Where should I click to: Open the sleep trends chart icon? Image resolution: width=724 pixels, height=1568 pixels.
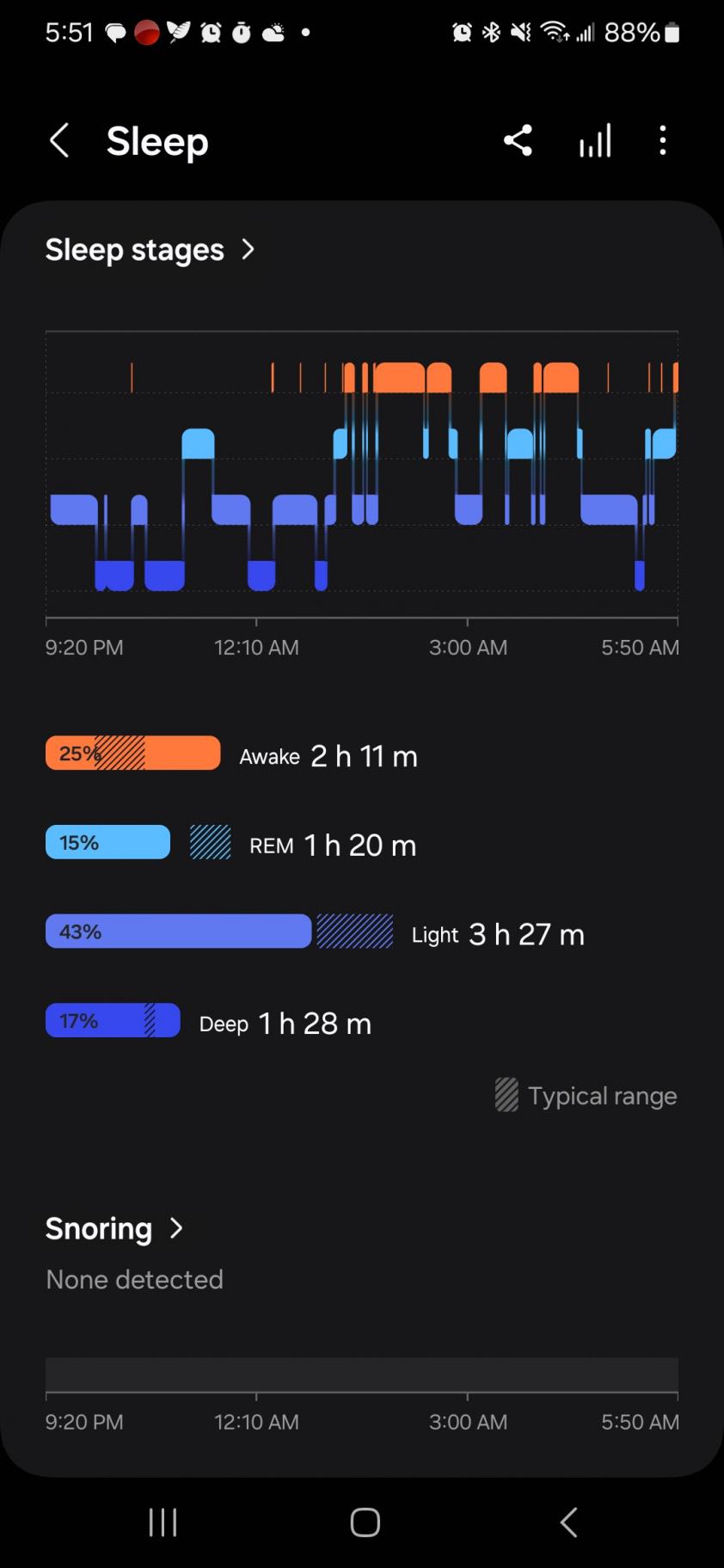[595, 140]
